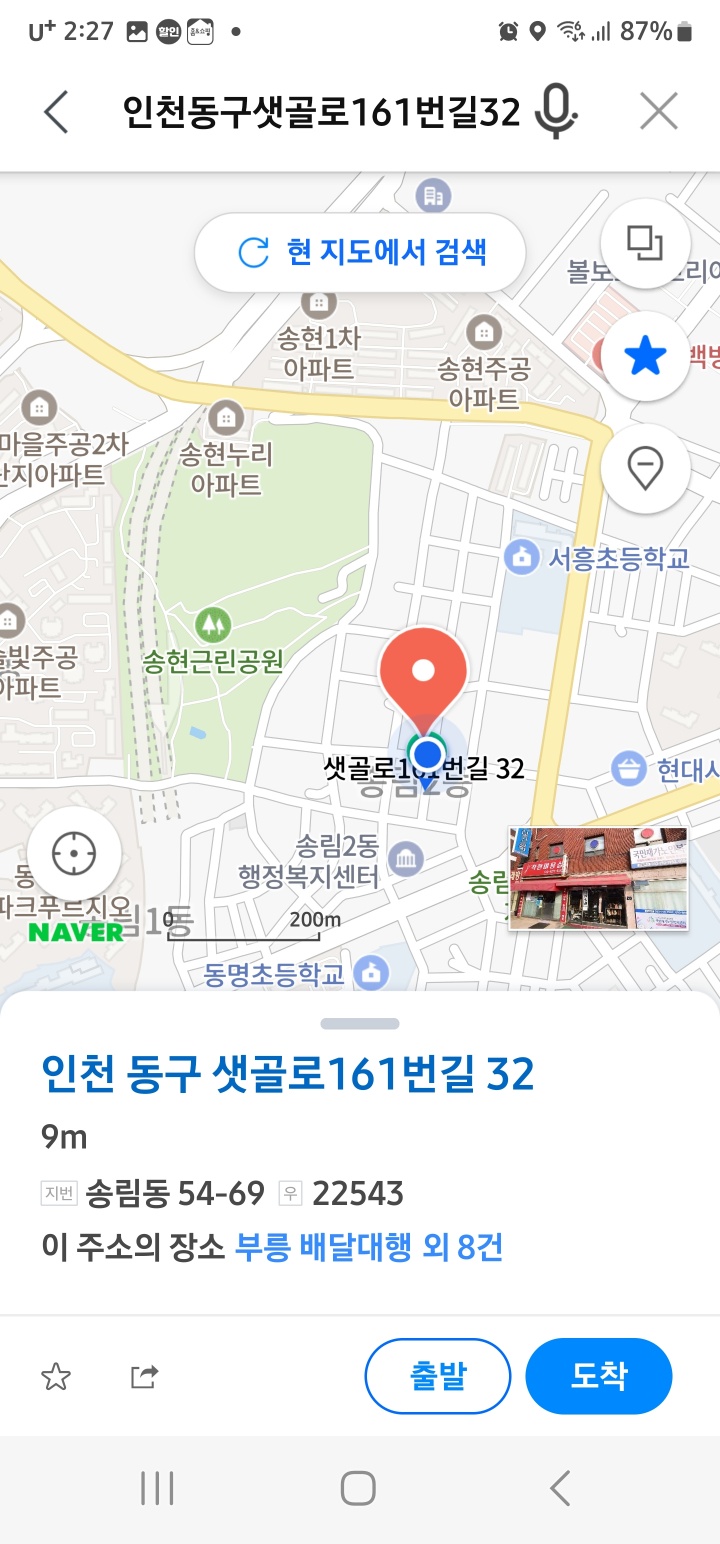Tap the 도착 button for directions
Viewport: 720px width, 1544px height.
598,1376
